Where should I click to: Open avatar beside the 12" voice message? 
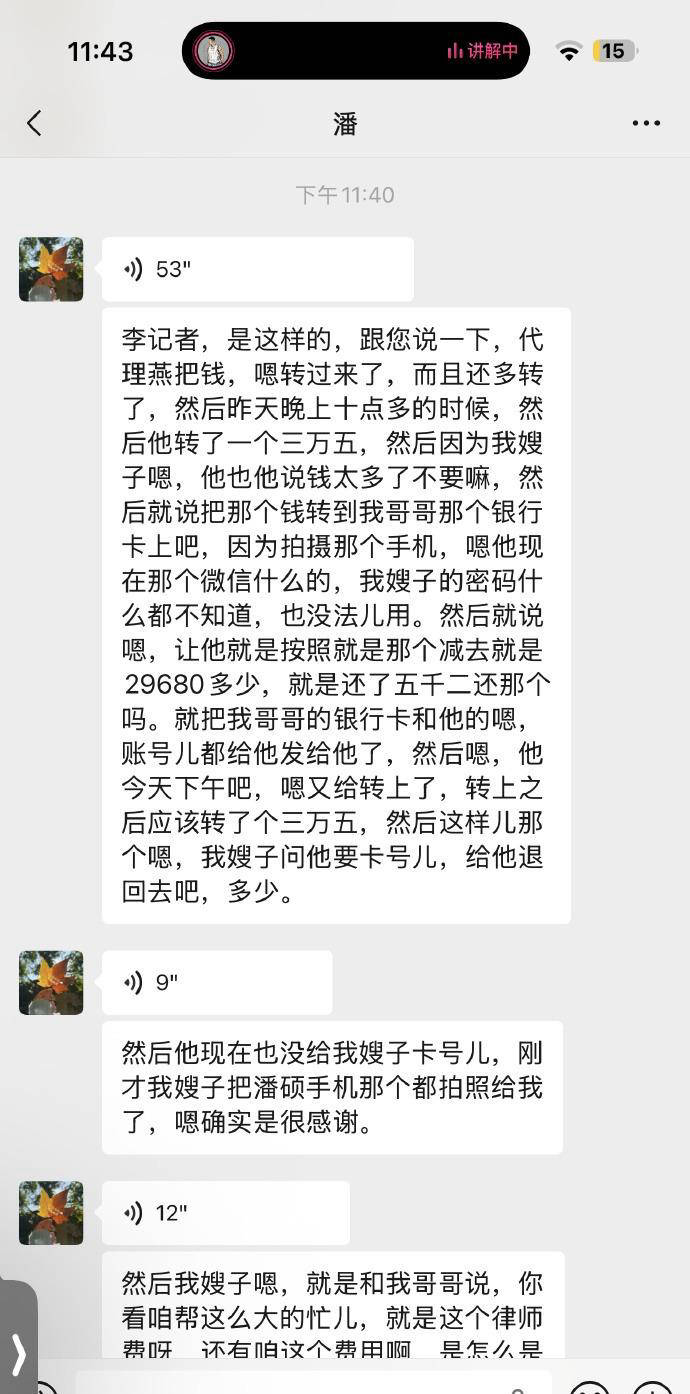(x=51, y=1213)
